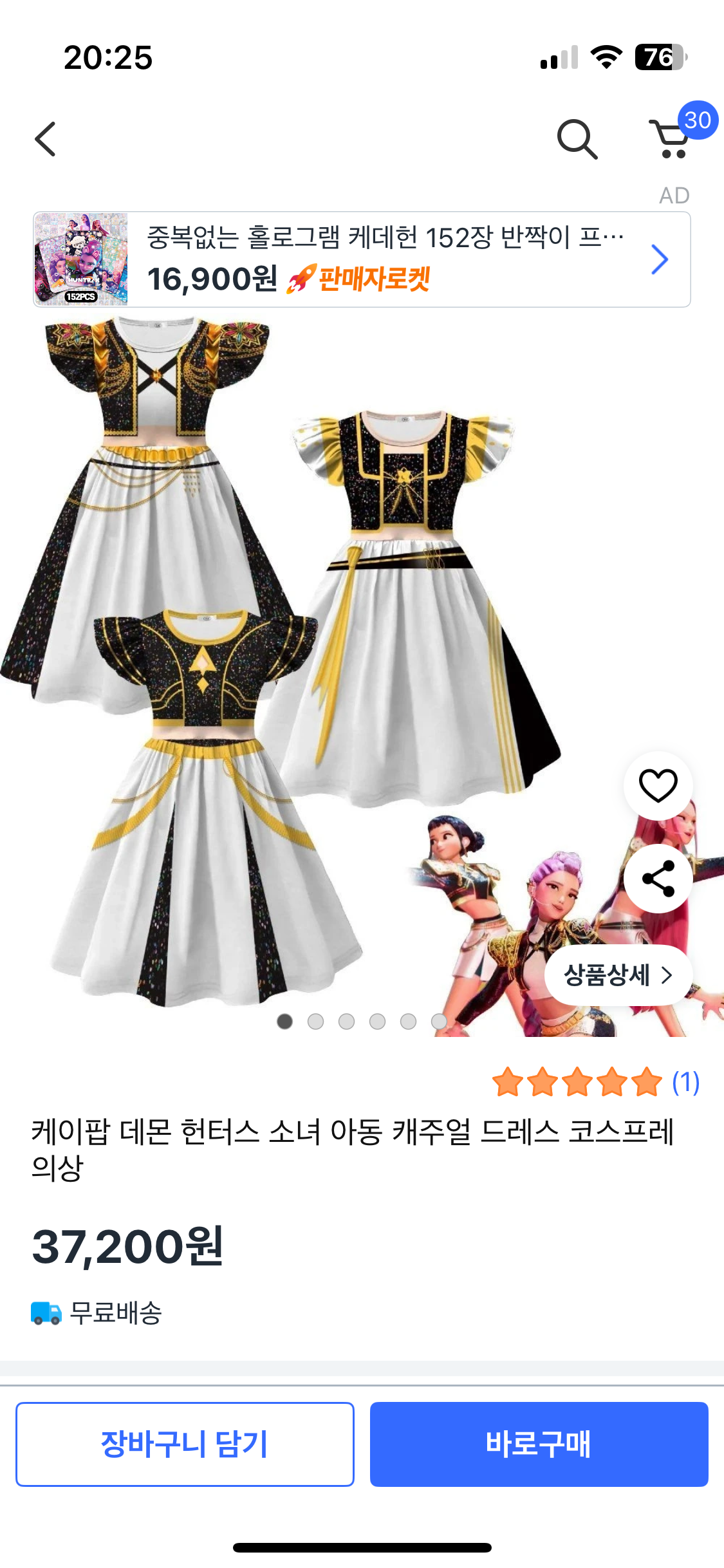
Task: Add this dress to the wishlist heart
Action: point(658,785)
